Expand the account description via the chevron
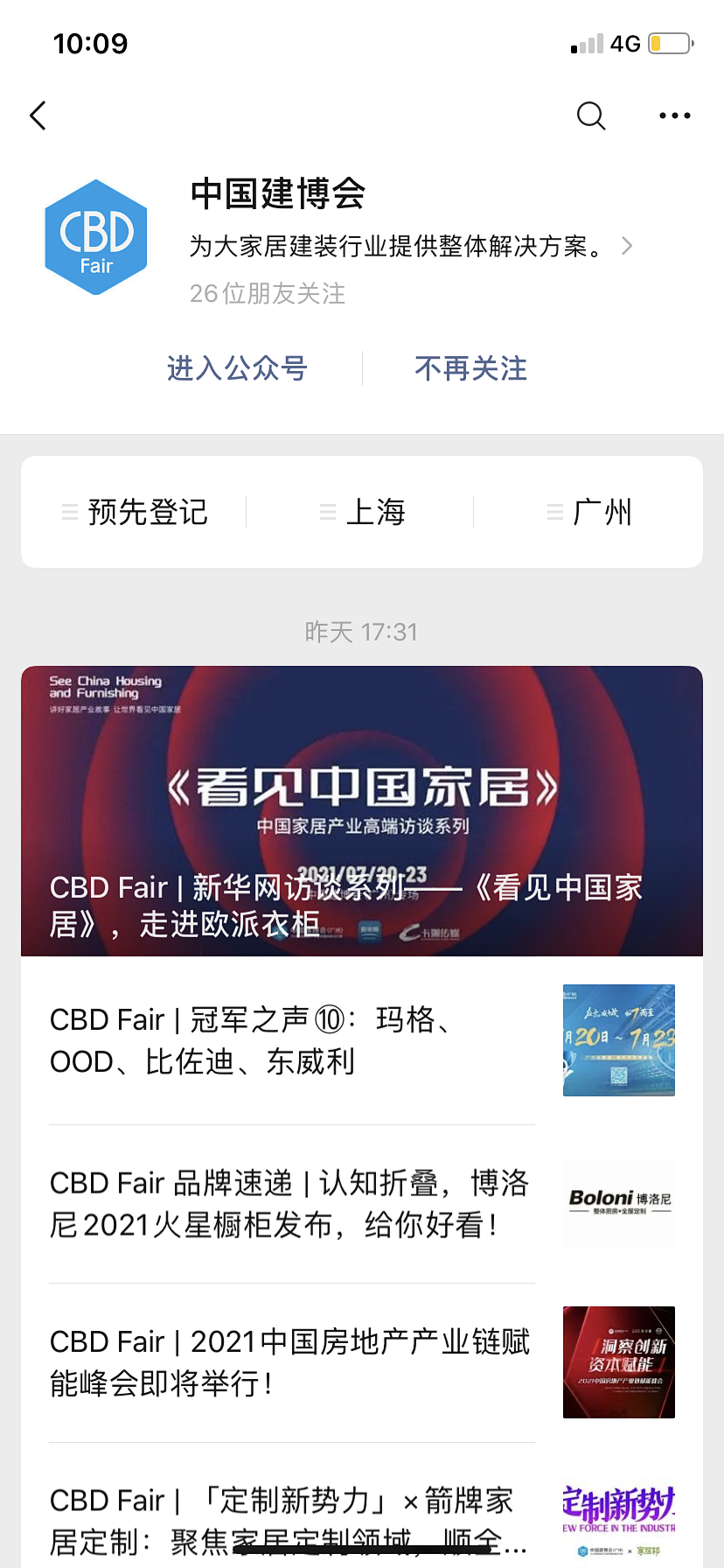The image size is (724, 1568). pos(626,246)
